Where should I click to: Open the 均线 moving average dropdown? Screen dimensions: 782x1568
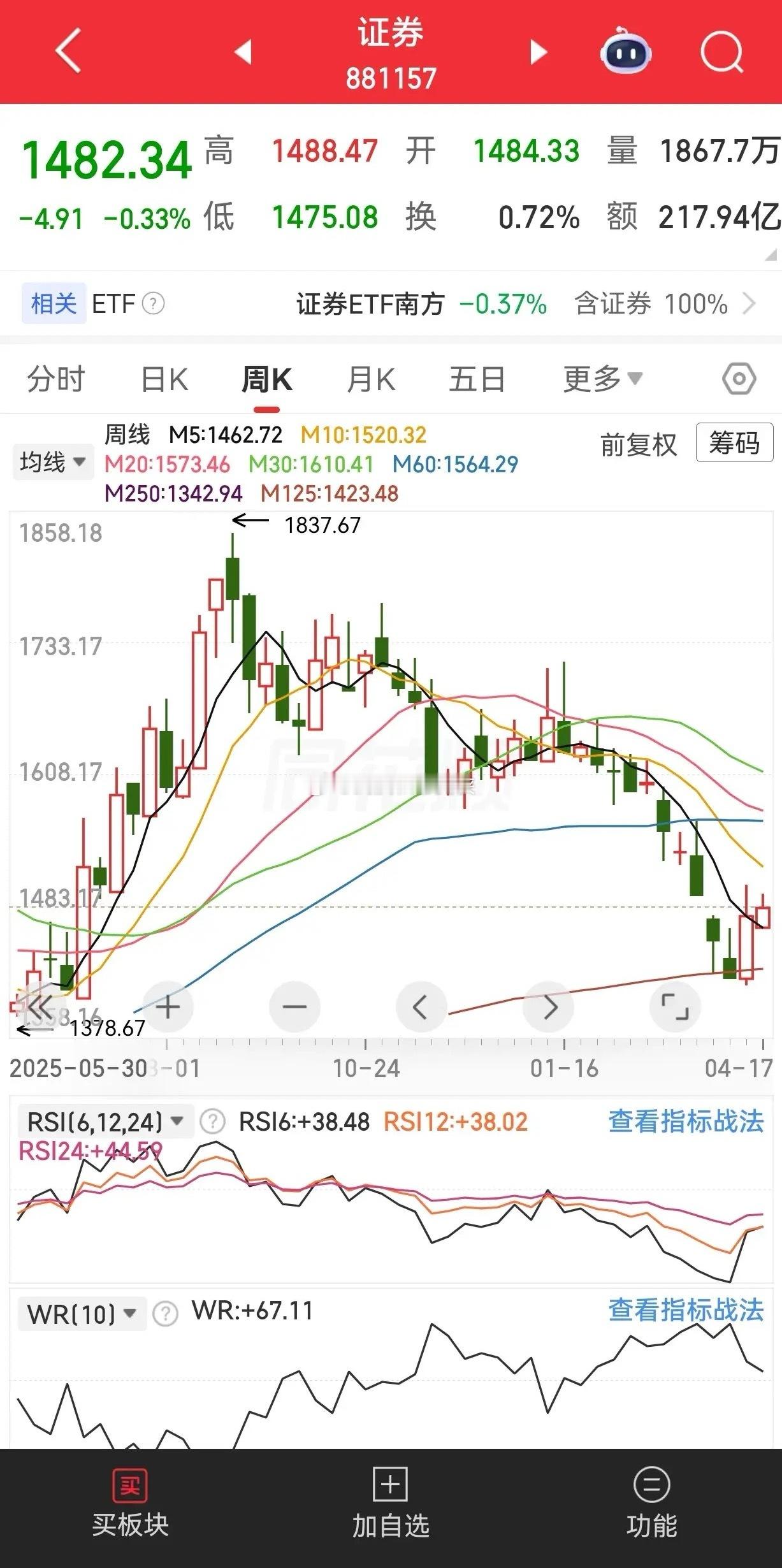52,461
